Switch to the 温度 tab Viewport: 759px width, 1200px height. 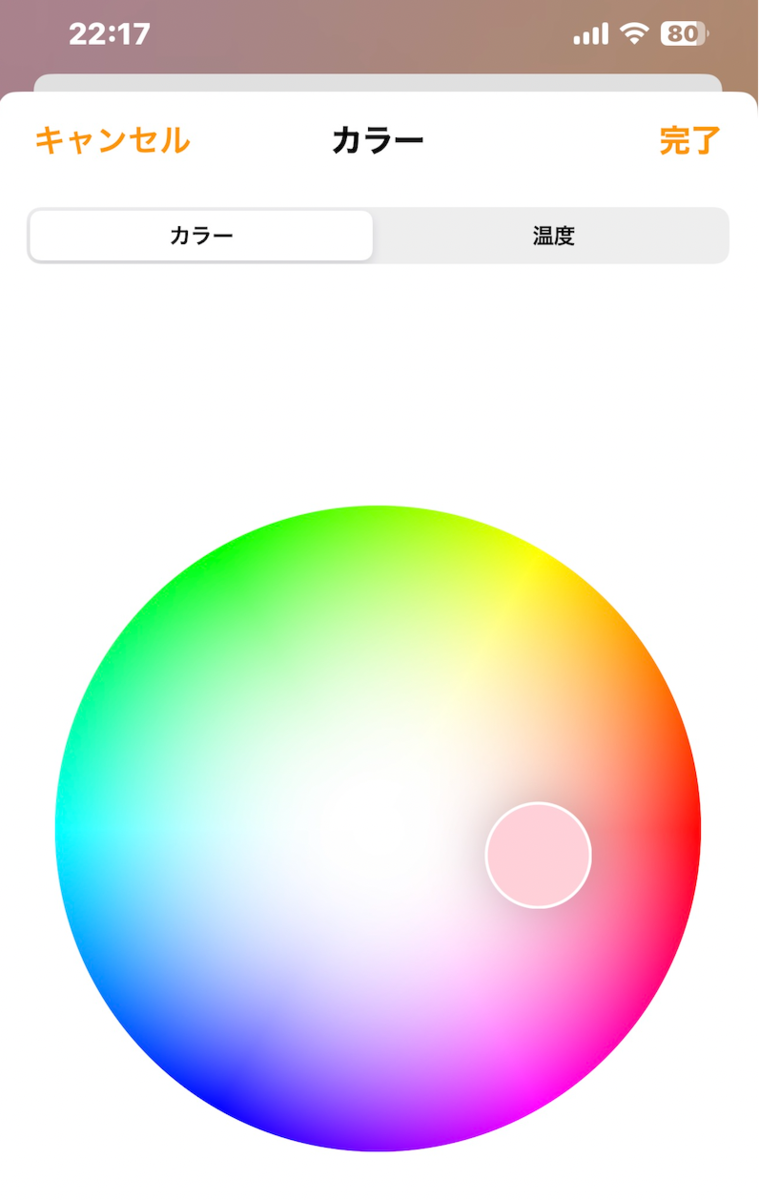553,236
